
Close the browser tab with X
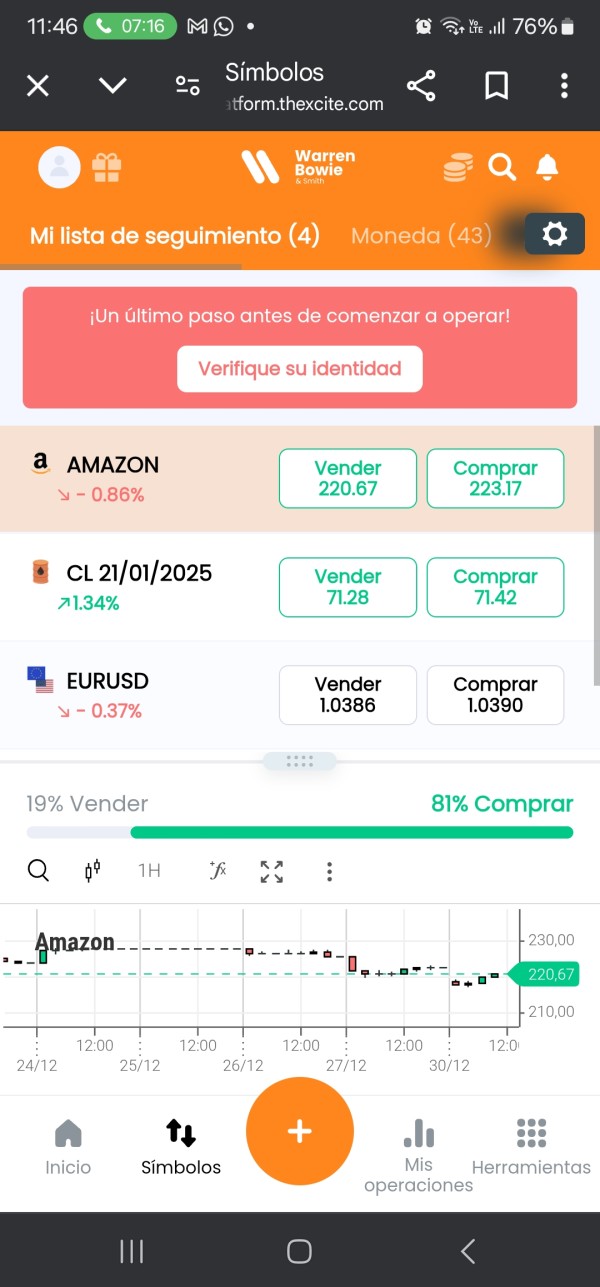point(37,86)
